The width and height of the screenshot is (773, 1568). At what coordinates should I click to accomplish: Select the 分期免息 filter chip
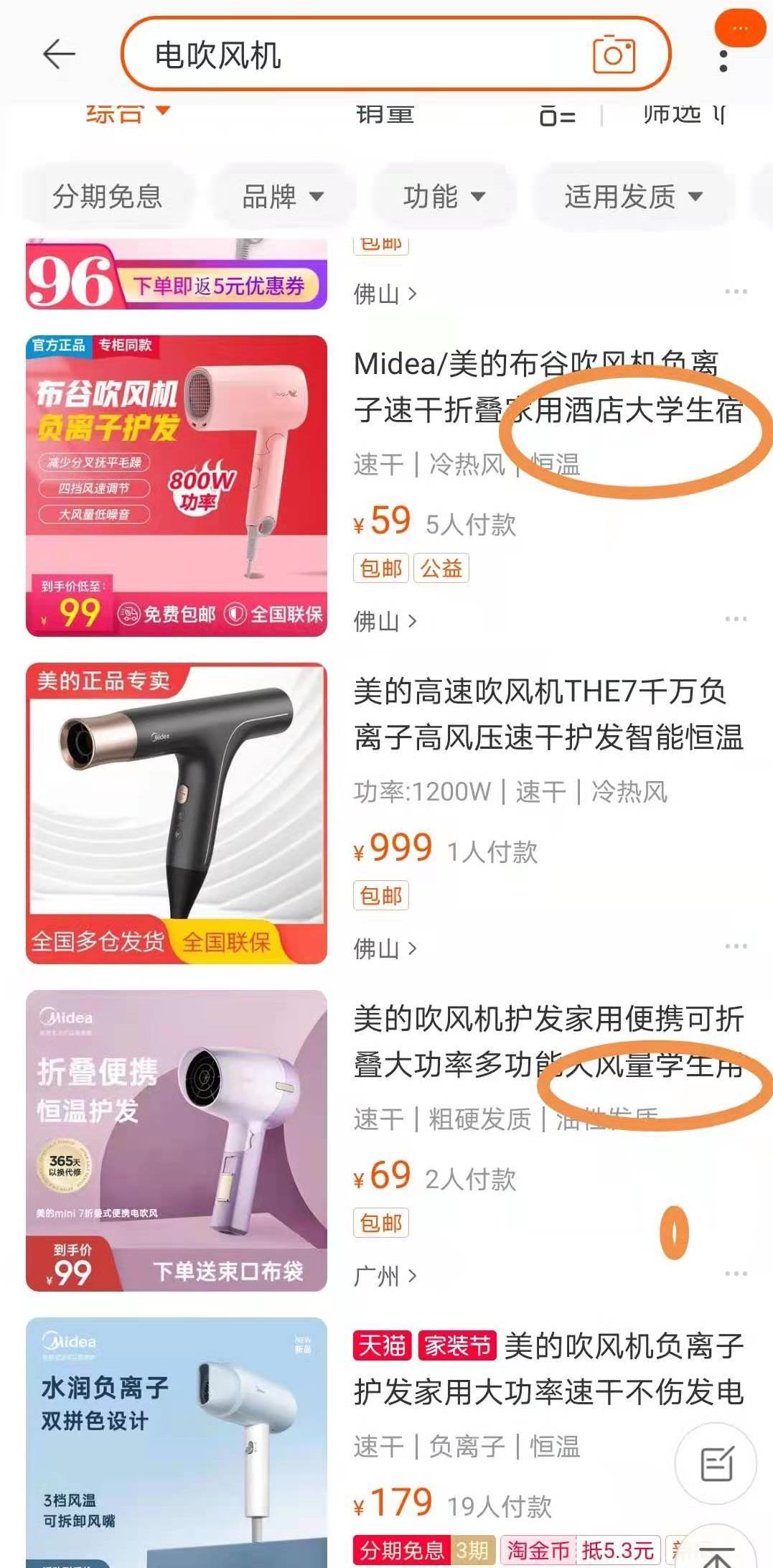[108, 196]
